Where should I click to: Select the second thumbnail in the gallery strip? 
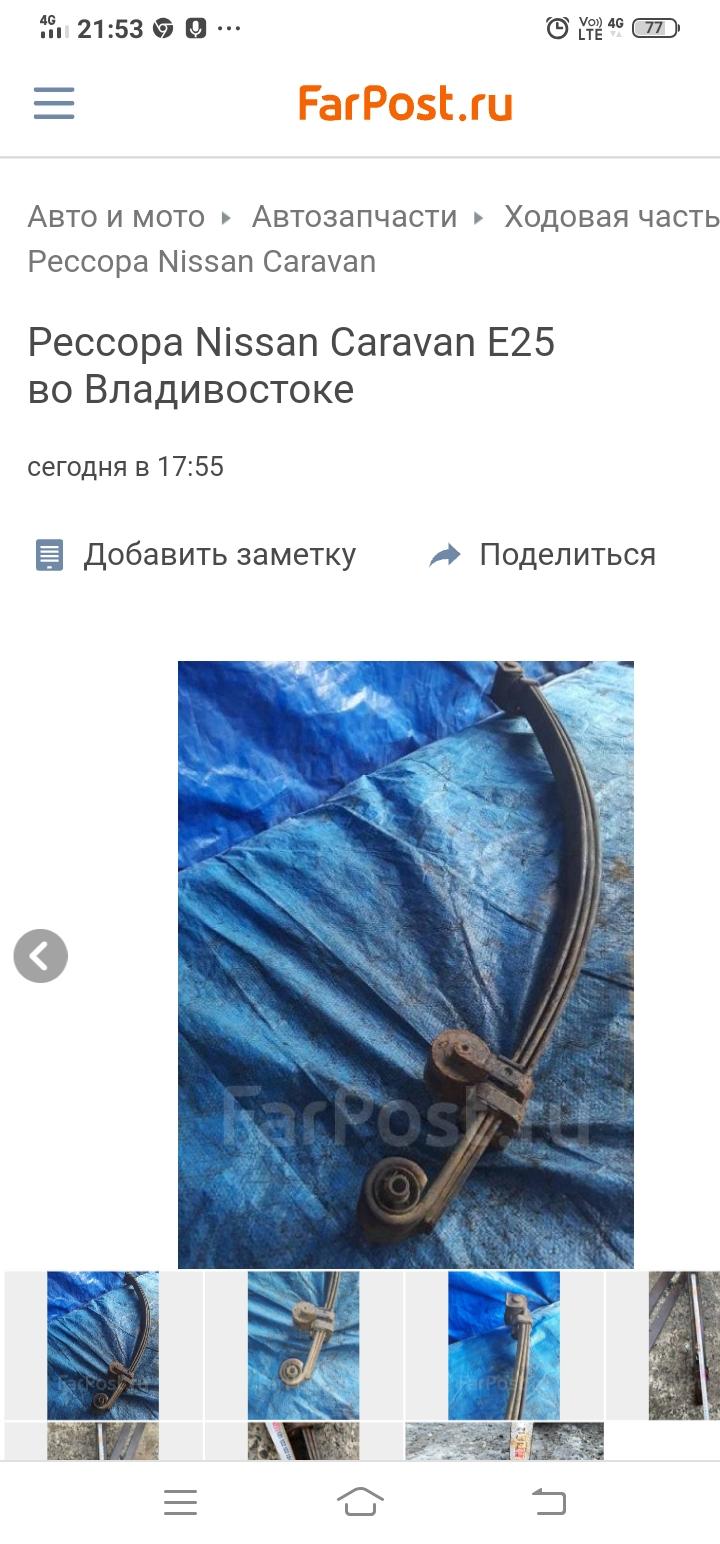303,1345
